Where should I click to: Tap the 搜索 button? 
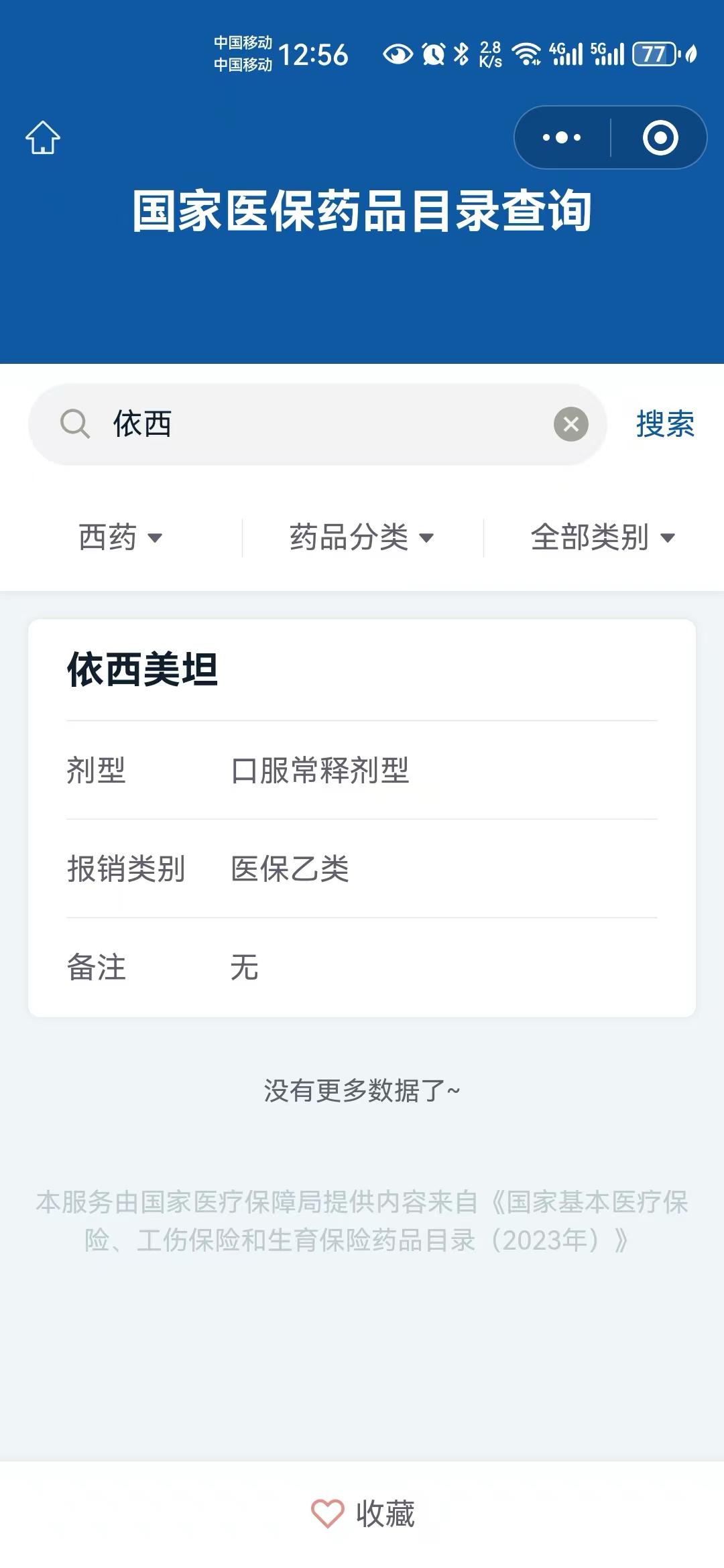click(665, 424)
